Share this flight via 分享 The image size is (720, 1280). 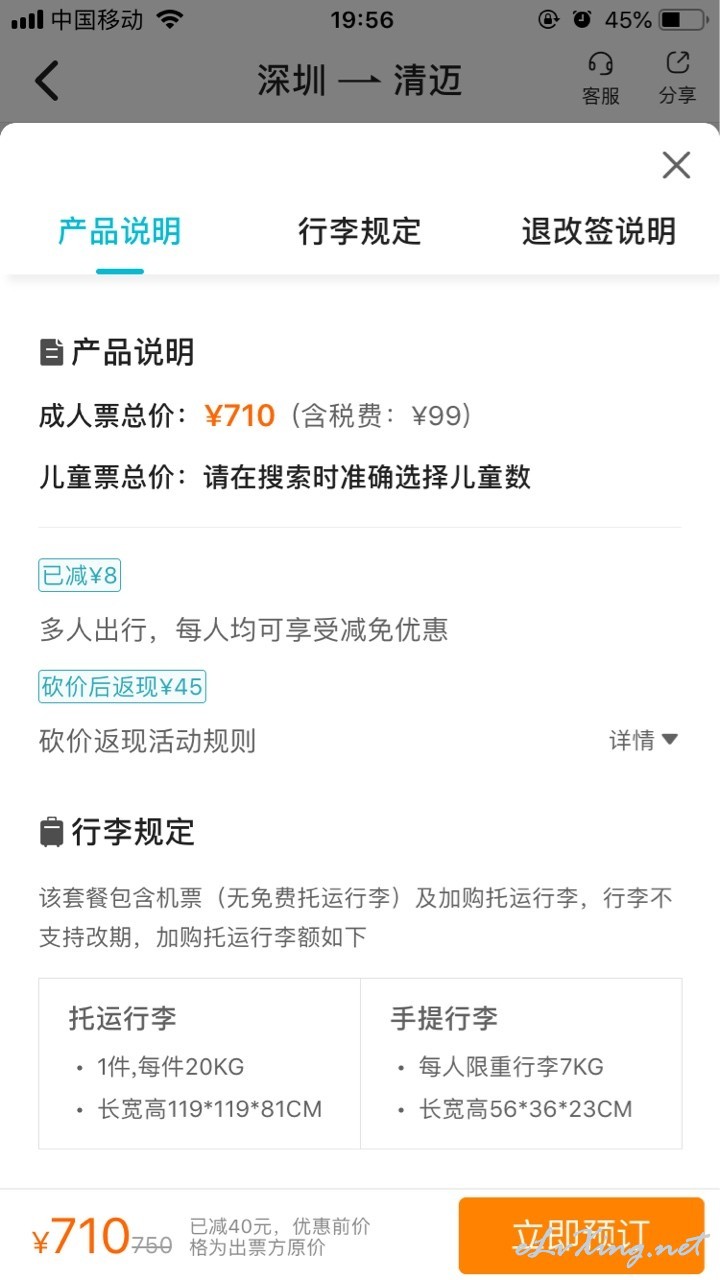[x=677, y=79]
